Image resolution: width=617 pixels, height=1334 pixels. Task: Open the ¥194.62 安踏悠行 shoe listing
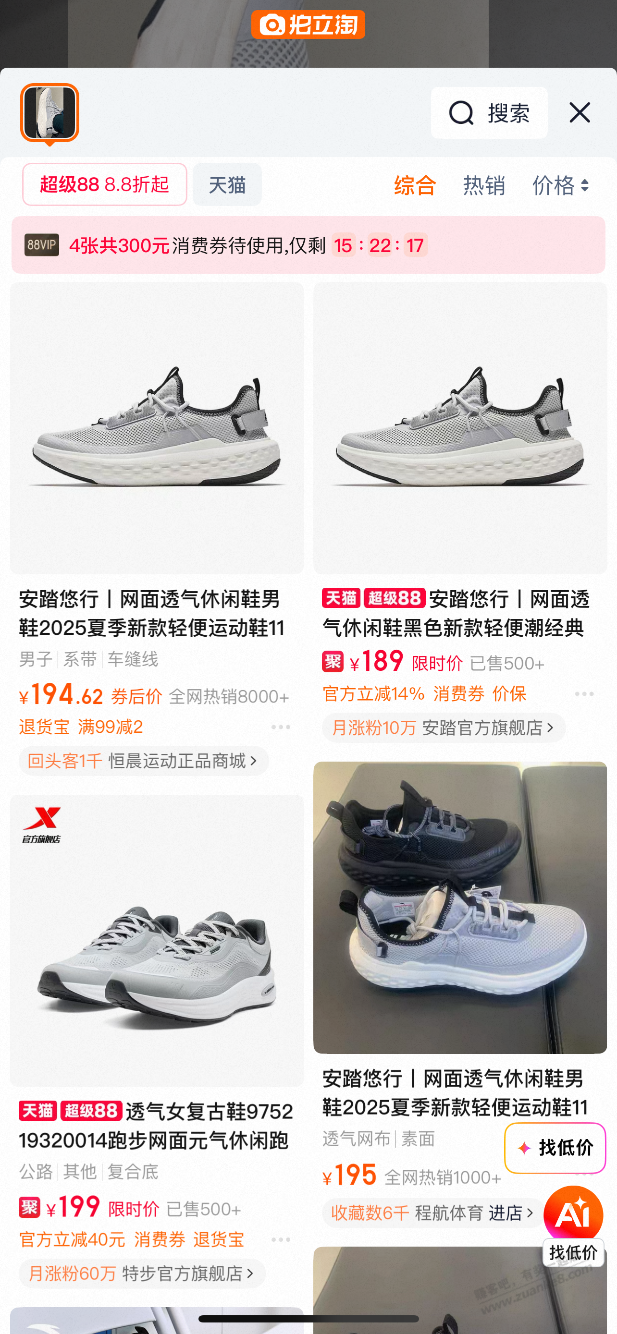coord(157,428)
